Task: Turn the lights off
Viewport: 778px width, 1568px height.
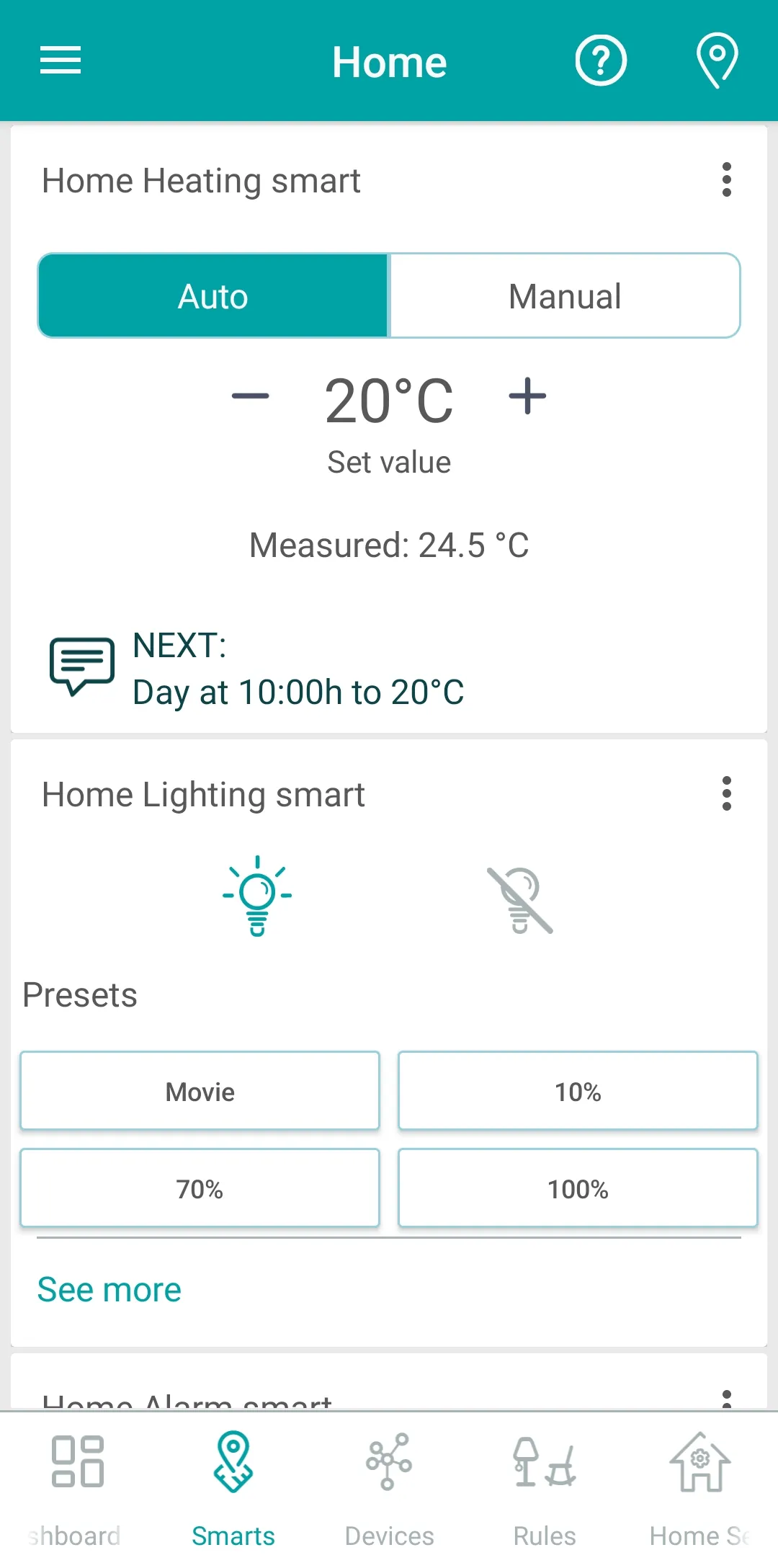Action: pos(520,900)
